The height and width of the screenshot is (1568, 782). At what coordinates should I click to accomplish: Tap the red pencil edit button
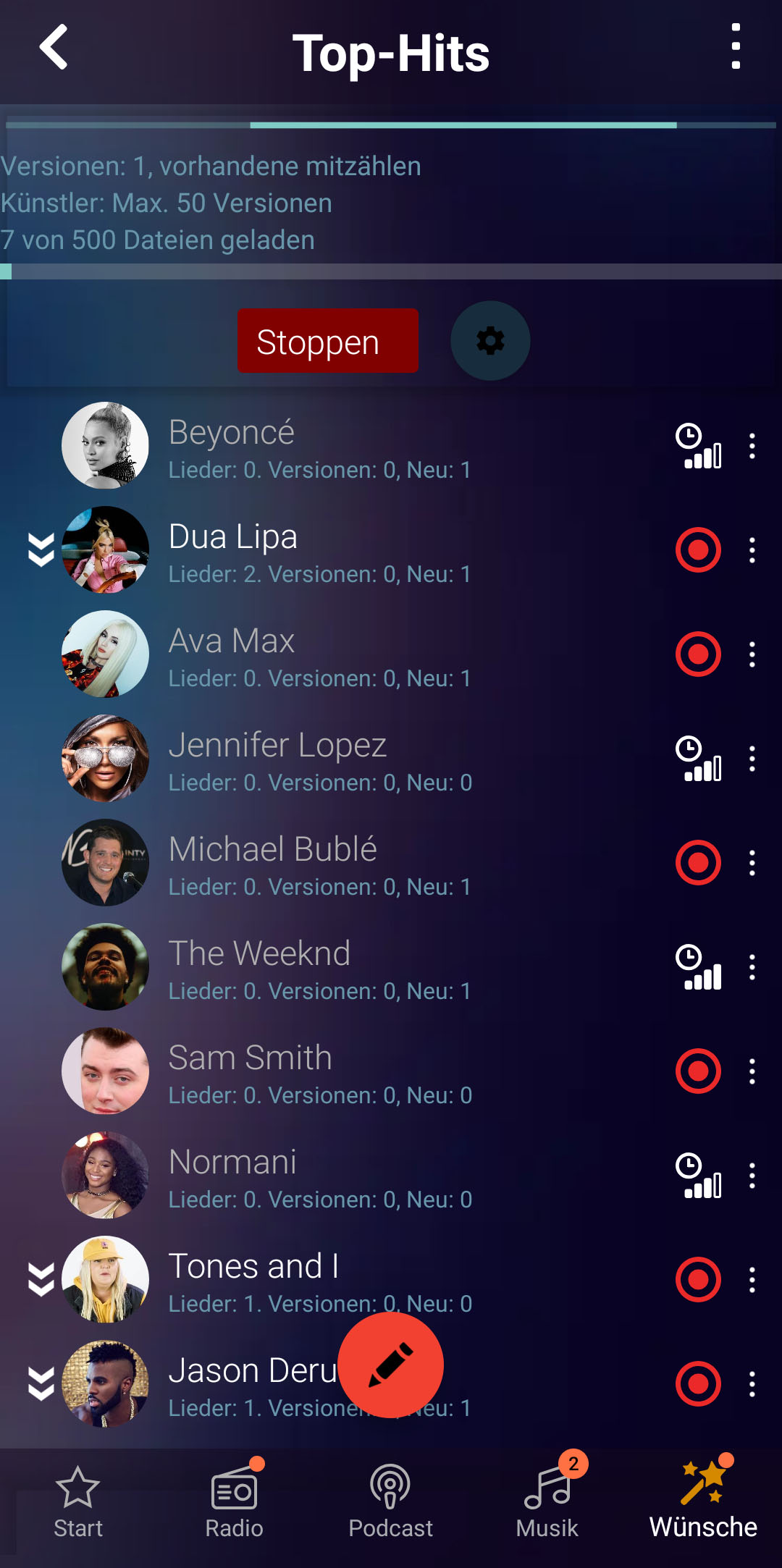coord(390,1365)
